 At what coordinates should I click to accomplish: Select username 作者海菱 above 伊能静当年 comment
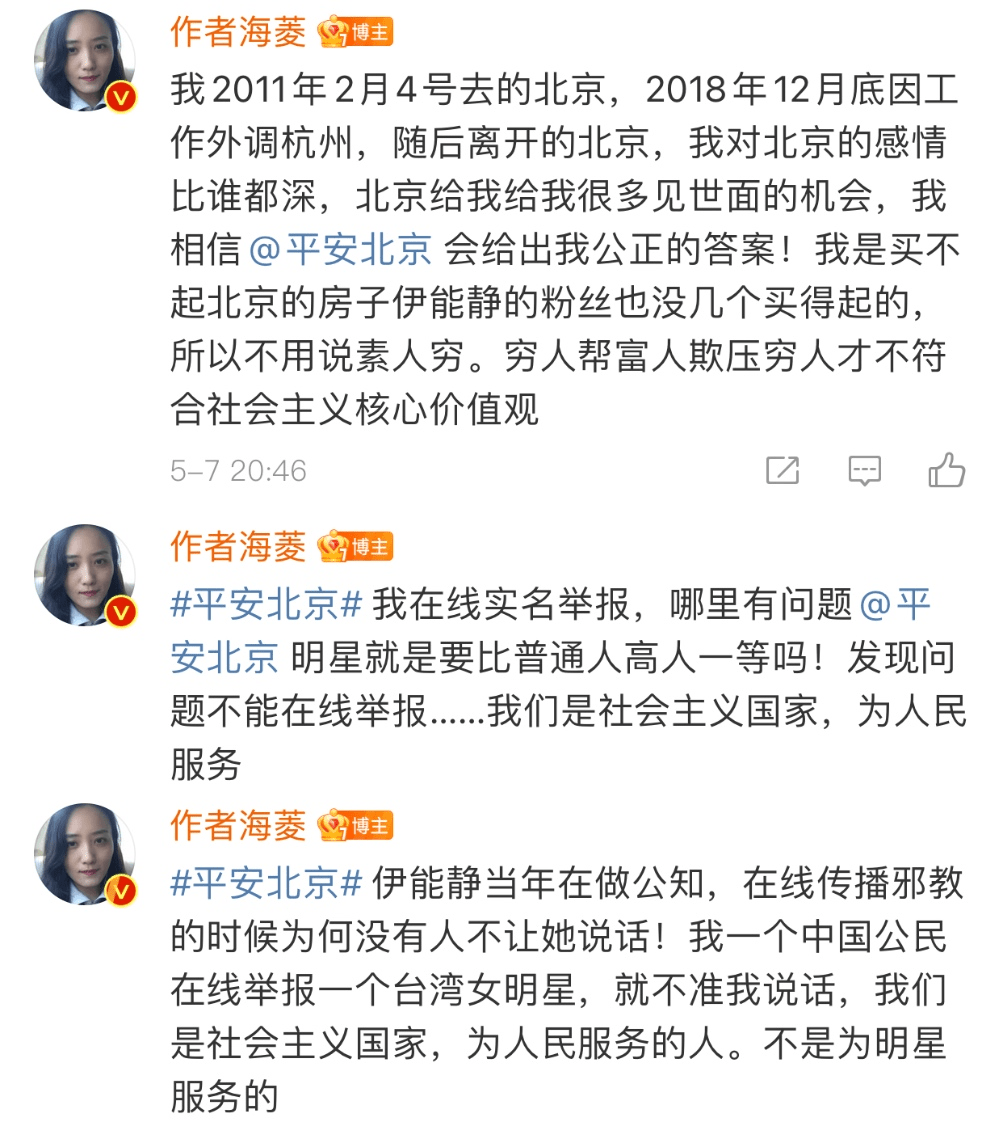click(x=238, y=825)
